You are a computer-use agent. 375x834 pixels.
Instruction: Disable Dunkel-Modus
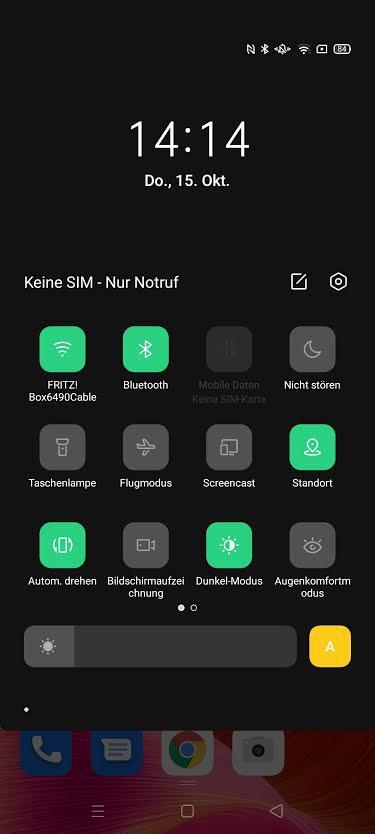229,545
